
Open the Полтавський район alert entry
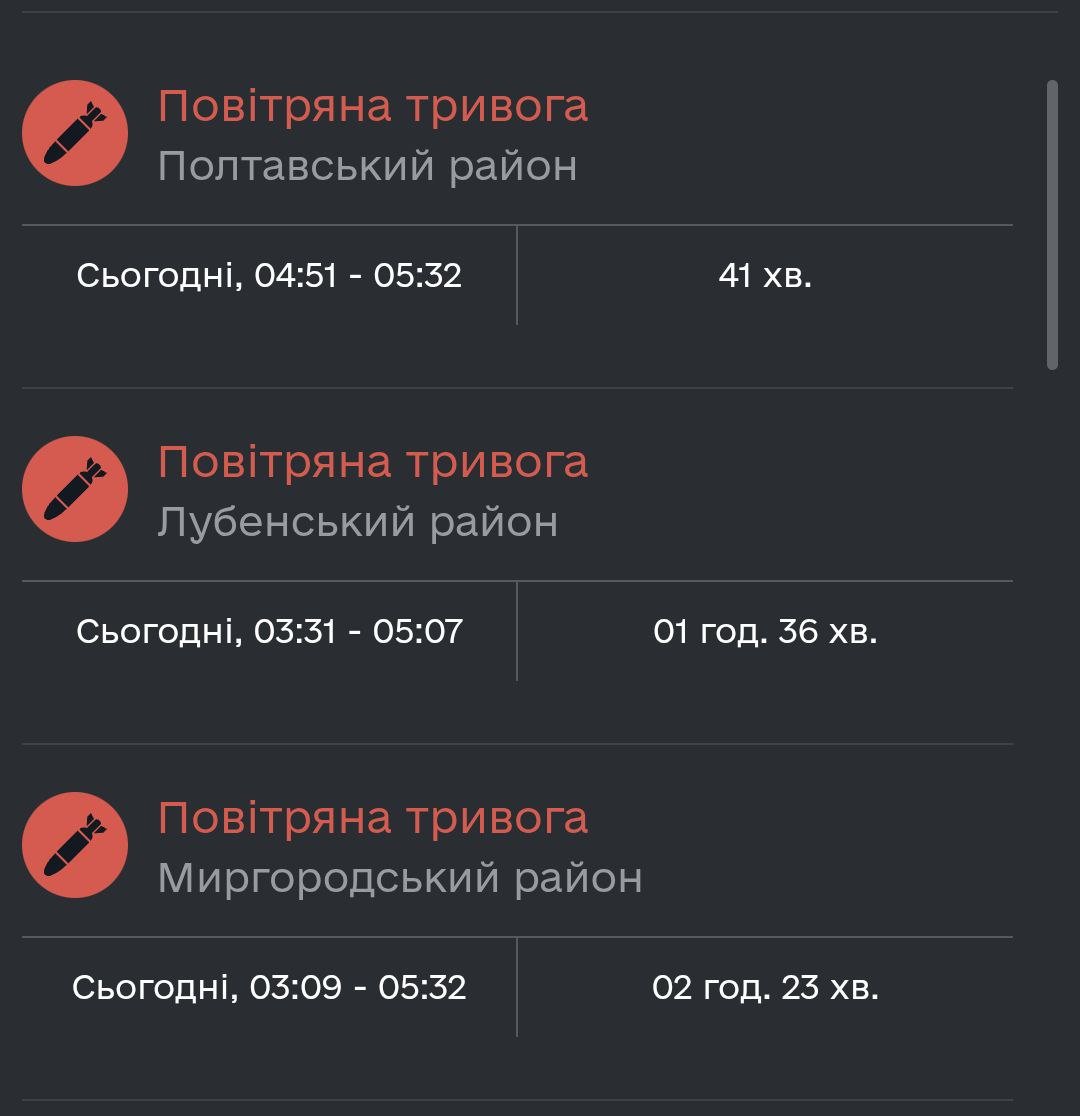pyautogui.click(x=367, y=165)
